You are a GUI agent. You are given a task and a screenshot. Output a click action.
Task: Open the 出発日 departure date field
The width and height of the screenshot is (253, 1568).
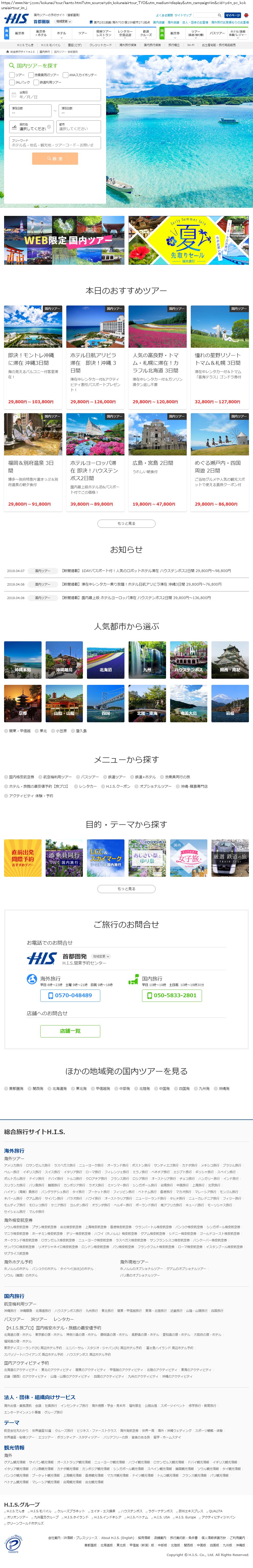coord(55,95)
